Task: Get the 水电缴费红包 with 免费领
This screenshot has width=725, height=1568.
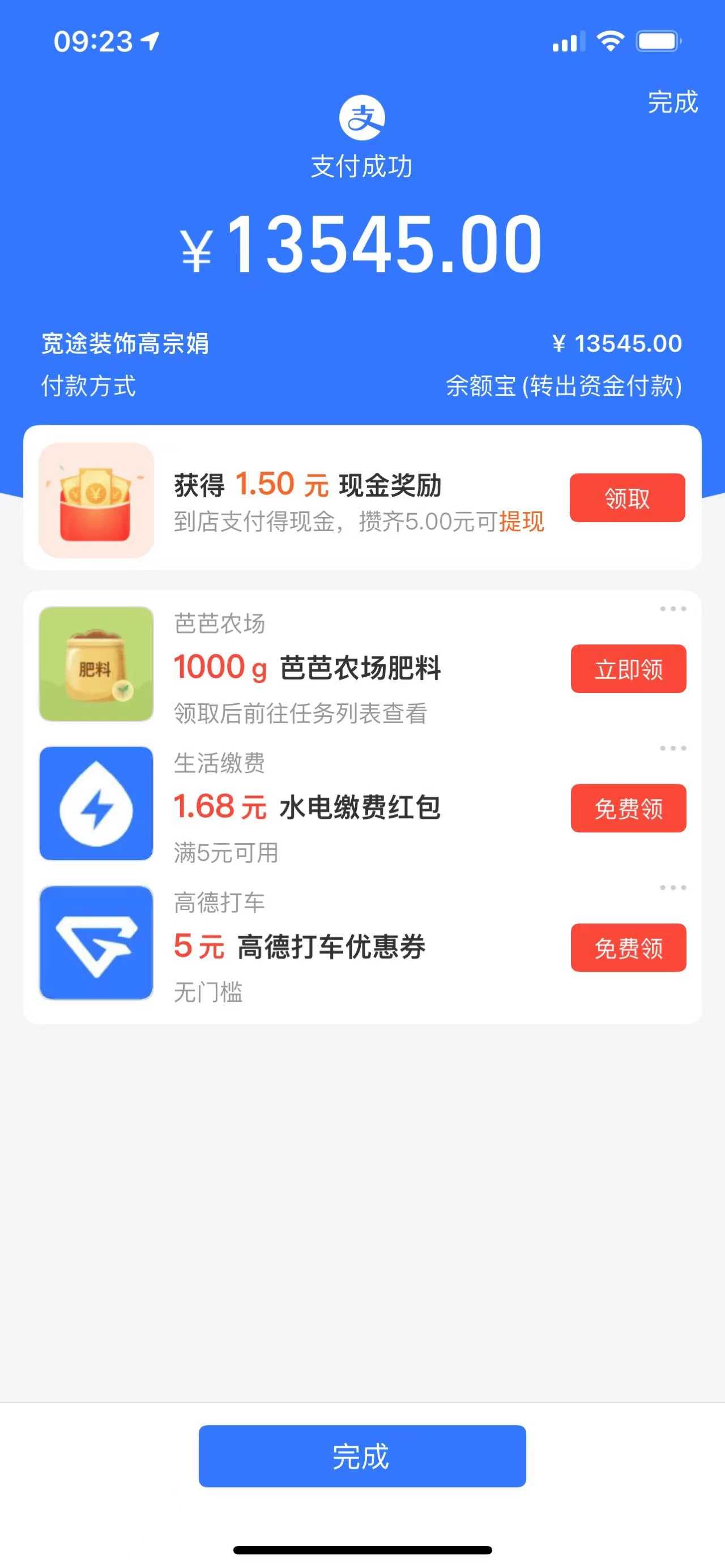Action: tap(628, 808)
